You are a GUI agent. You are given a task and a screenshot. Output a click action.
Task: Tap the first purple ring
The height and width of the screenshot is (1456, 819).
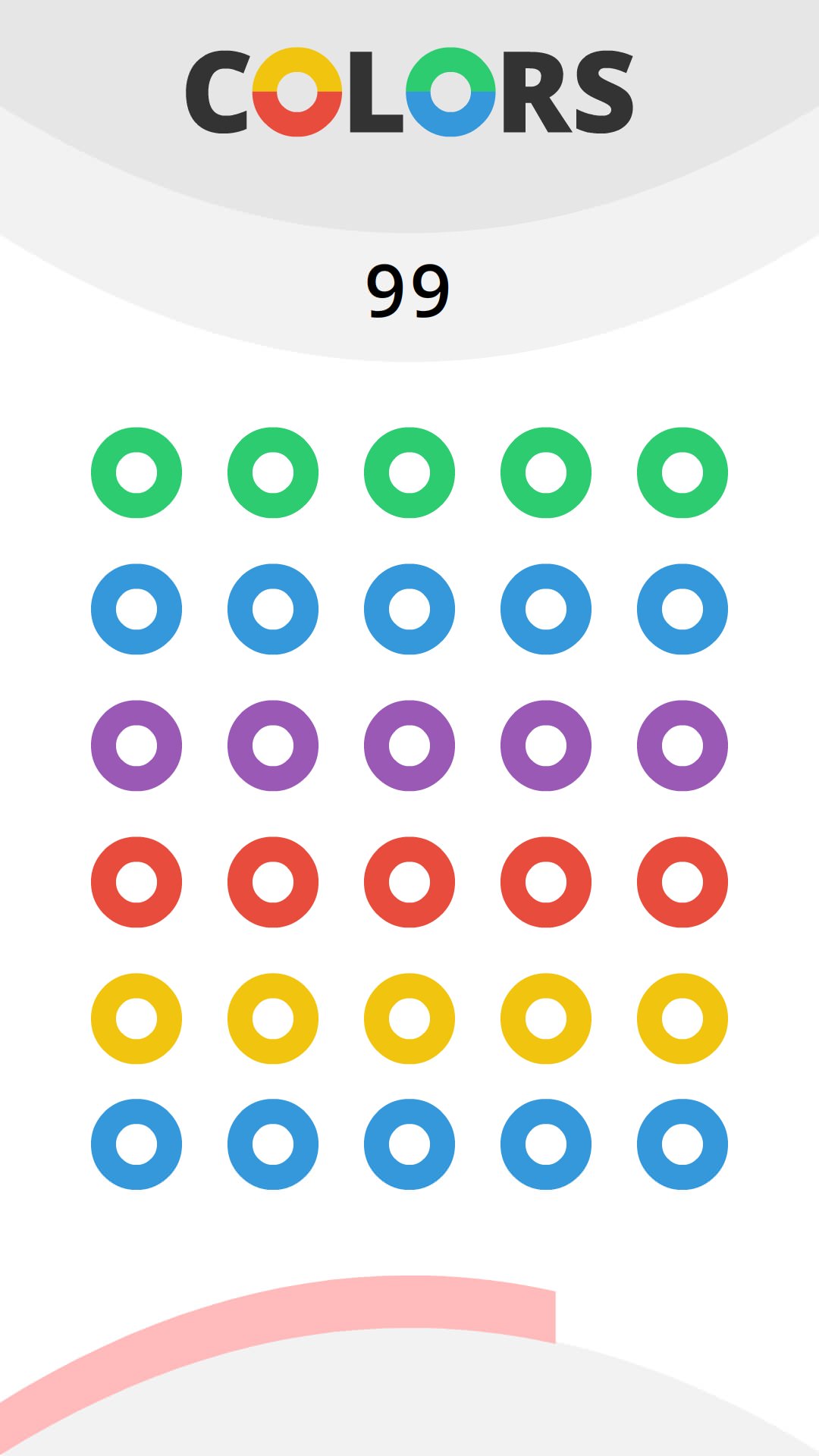136,745
